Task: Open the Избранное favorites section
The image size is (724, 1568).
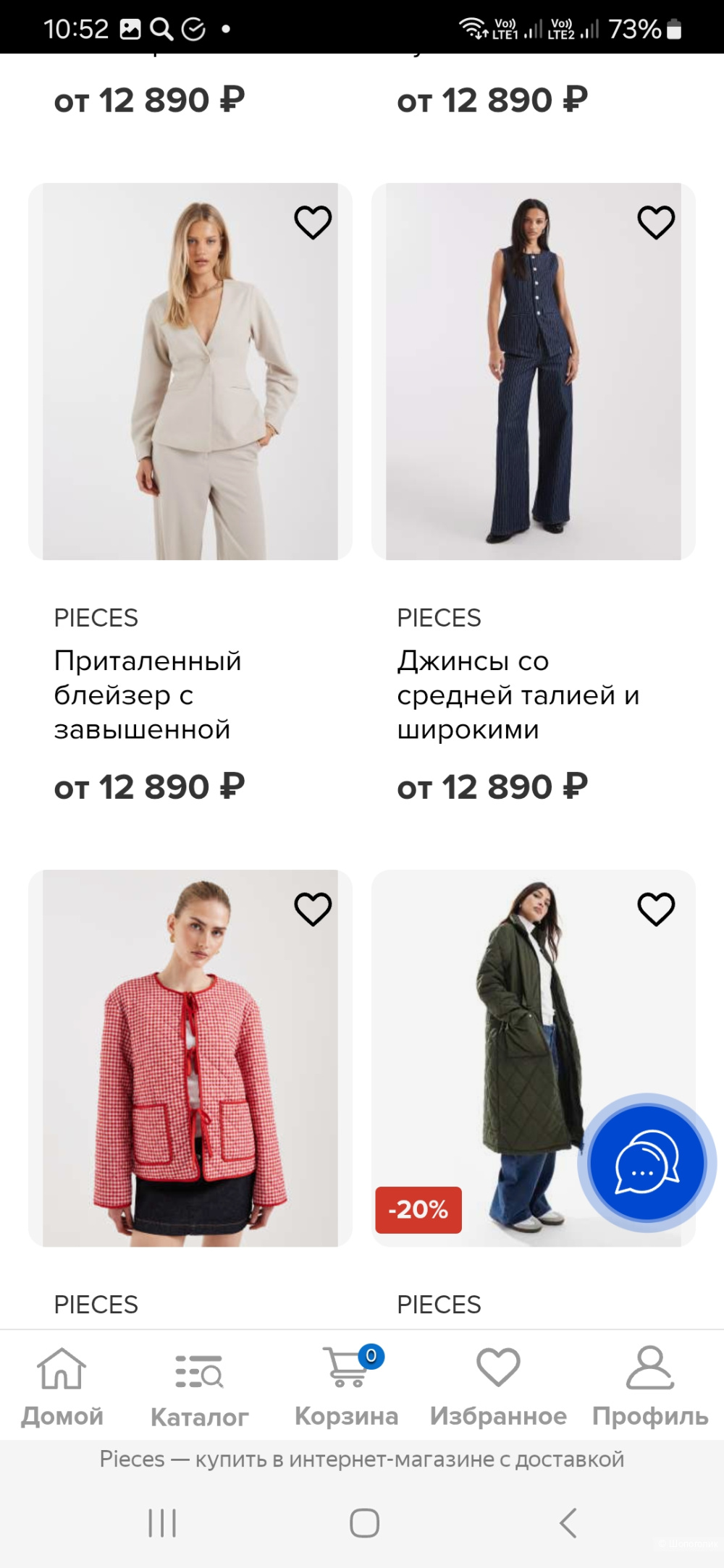Action: pos(497,1386)
